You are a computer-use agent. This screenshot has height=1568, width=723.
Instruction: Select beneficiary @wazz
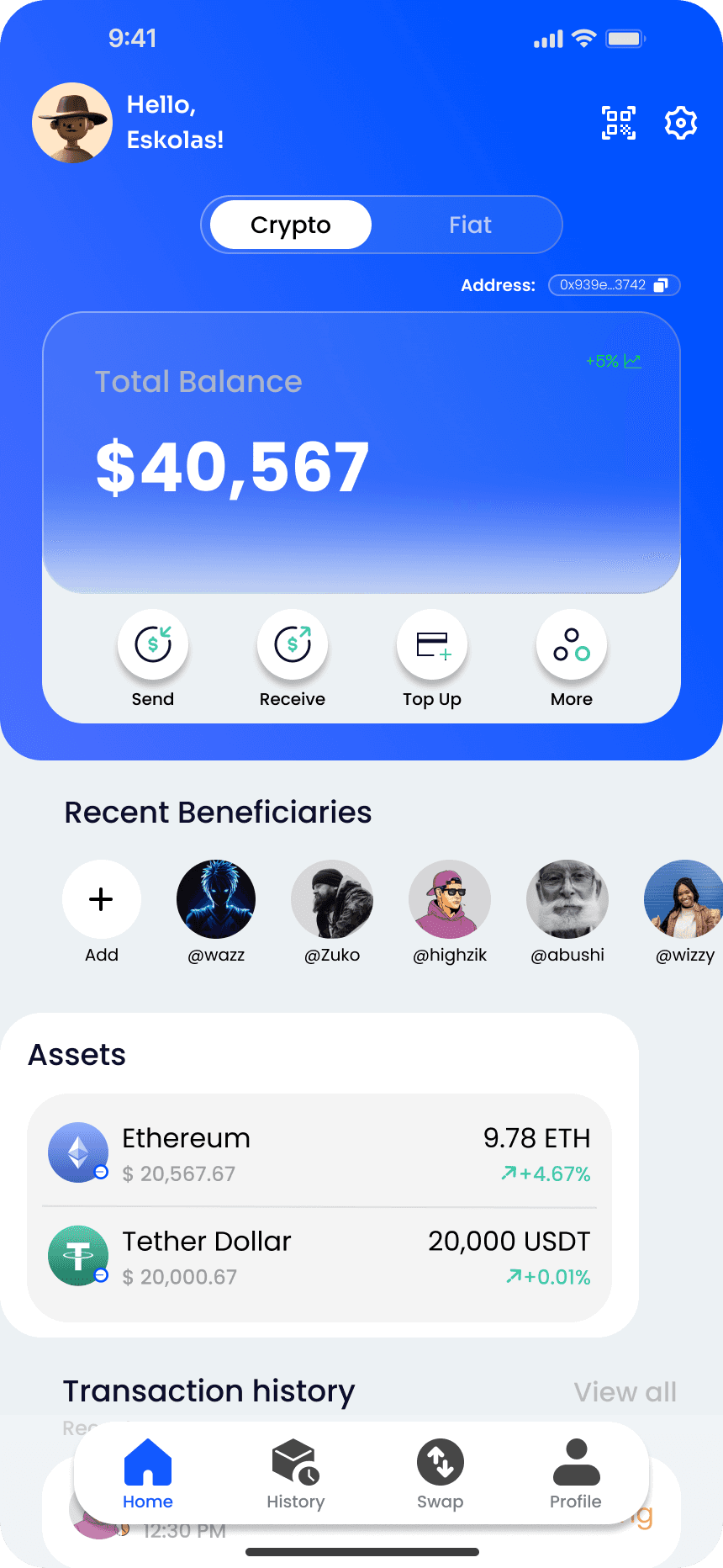click(x=216, y=898)
